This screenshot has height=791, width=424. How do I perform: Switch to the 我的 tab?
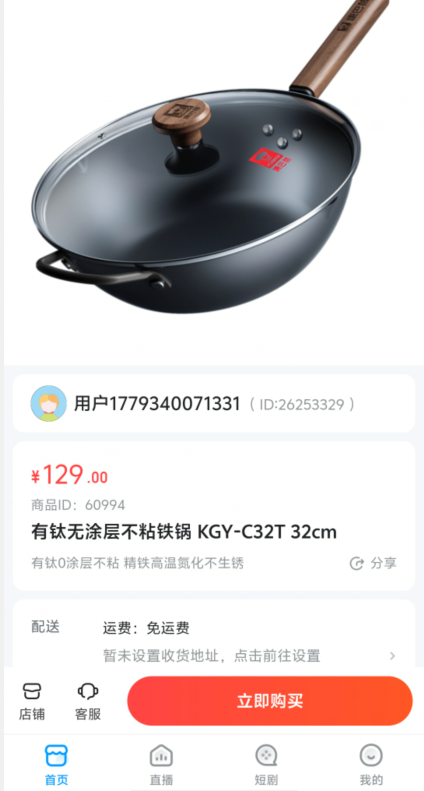tap(371, 765)
